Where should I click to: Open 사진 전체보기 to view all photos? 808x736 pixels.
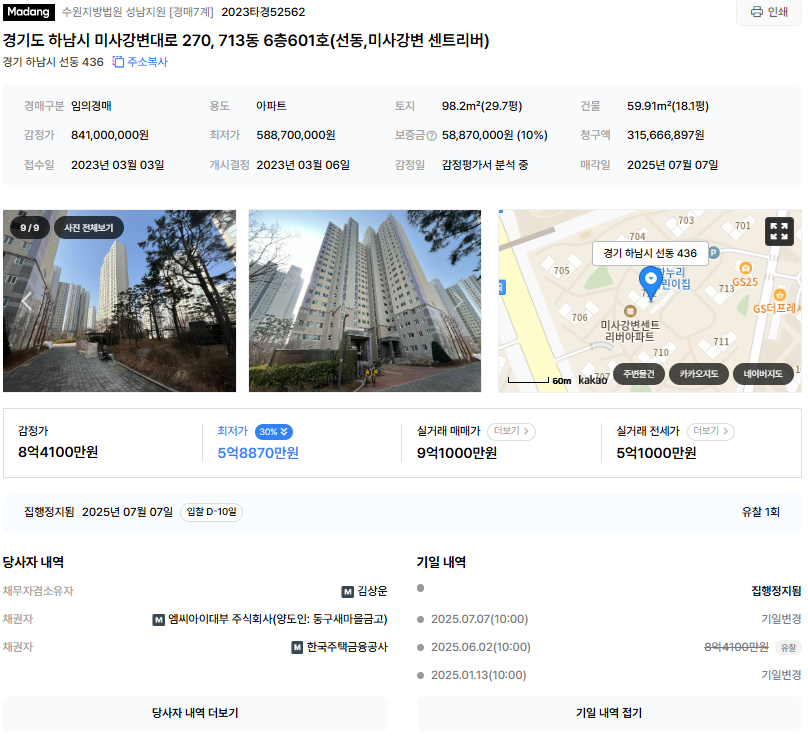point(88,227)
